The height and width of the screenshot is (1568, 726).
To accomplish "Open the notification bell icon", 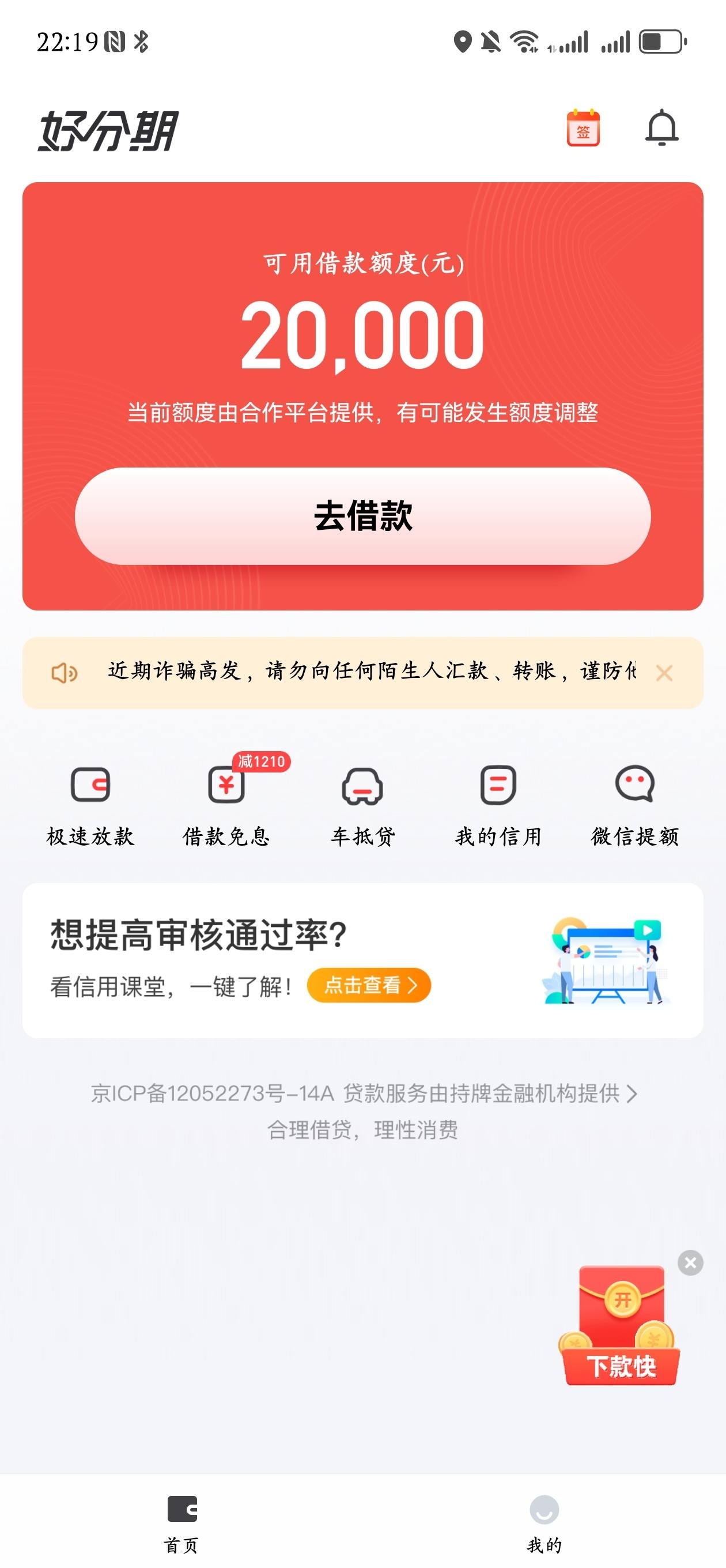I will [663, 128].
